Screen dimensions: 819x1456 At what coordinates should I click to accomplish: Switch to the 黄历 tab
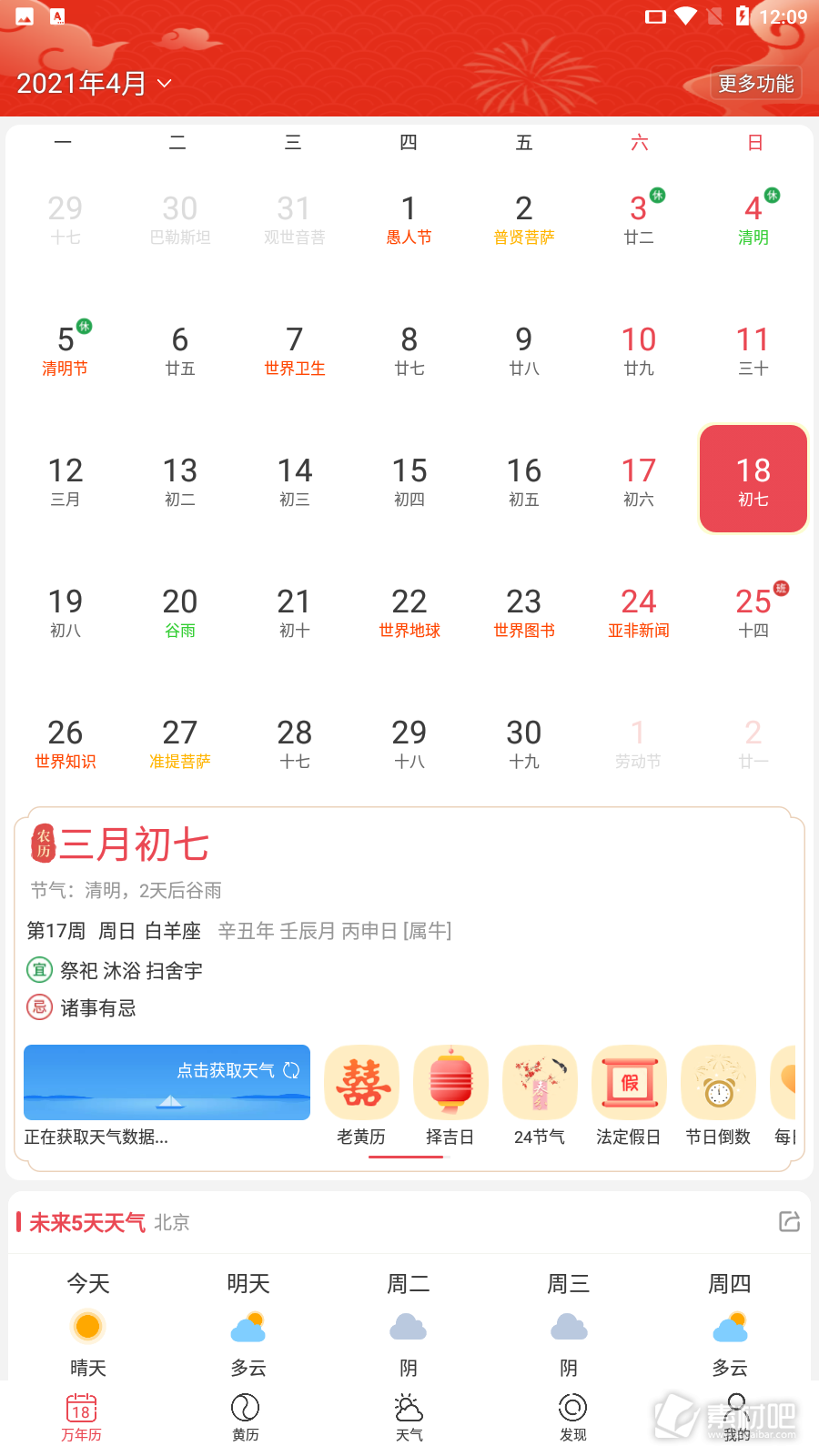246,1417
